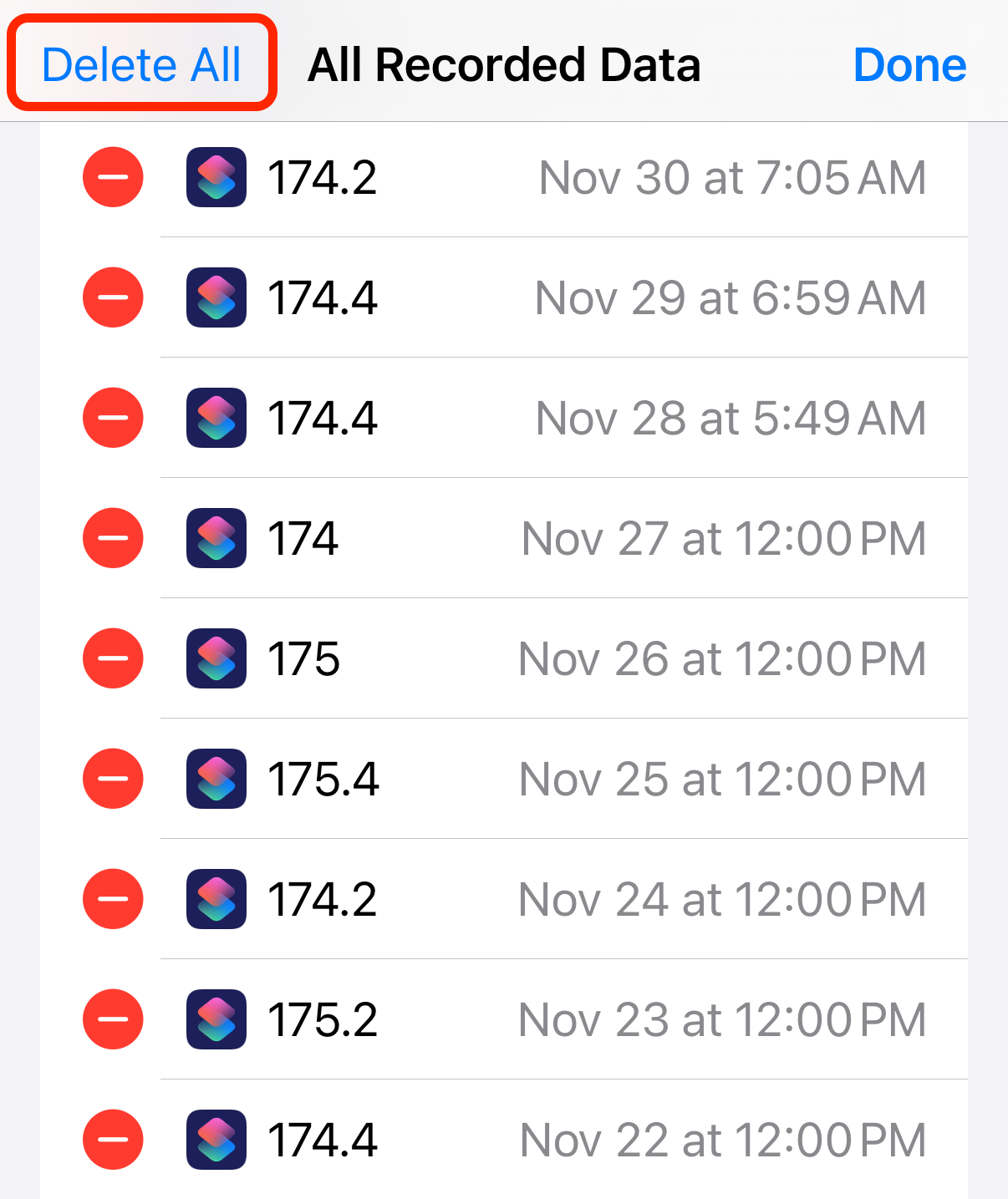The image size is (1008, 1199).
Task: Tap the minus icon for Nov 24 entry
Action: pos(114,899)
